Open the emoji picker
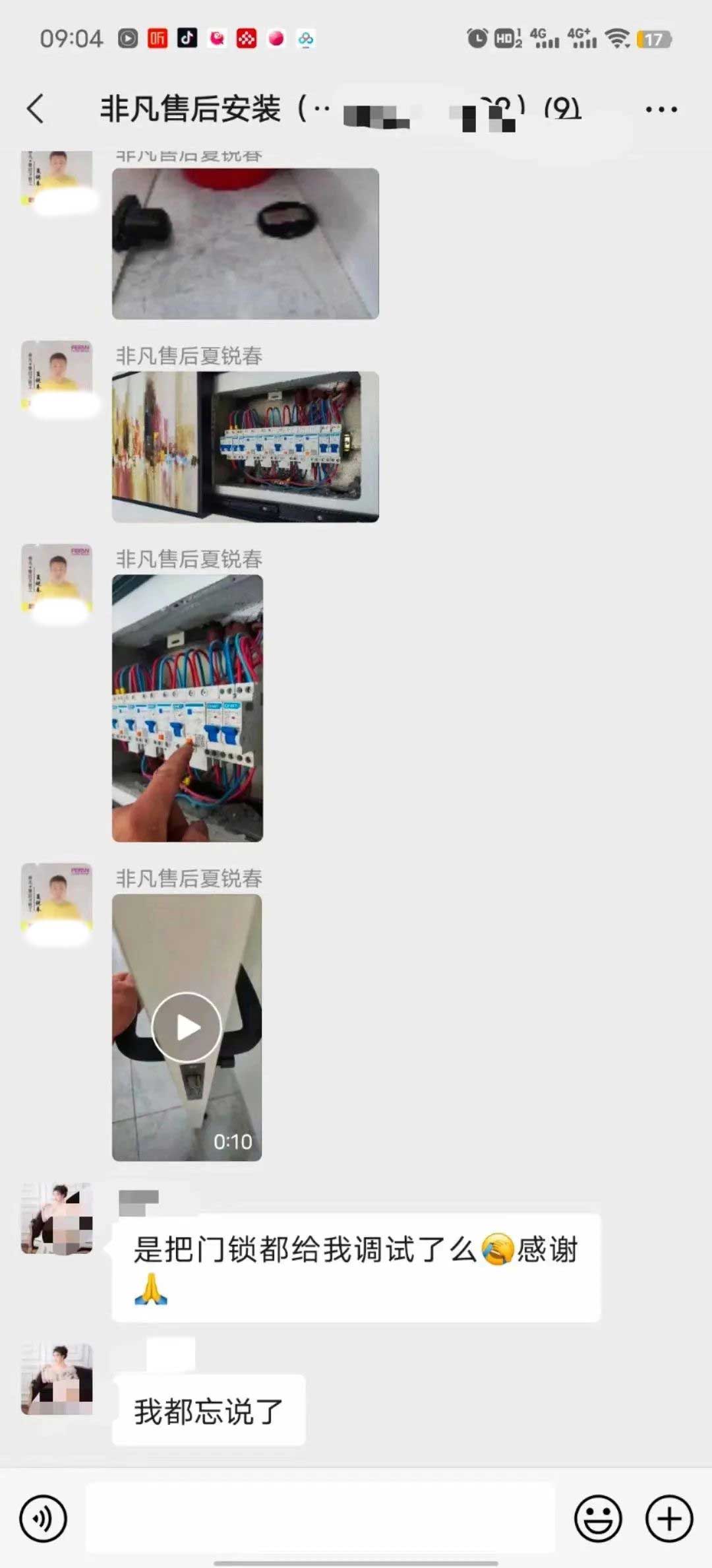 coord(597,1519)
